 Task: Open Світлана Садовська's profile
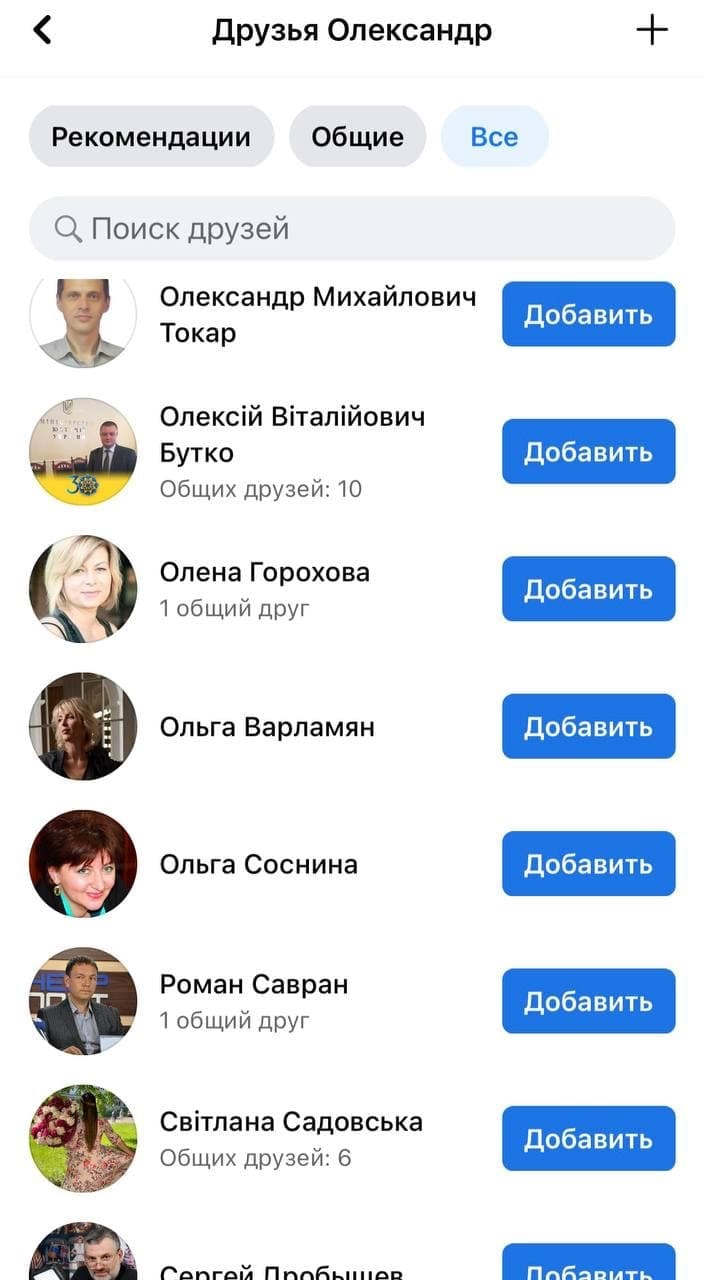[291, 1122]
